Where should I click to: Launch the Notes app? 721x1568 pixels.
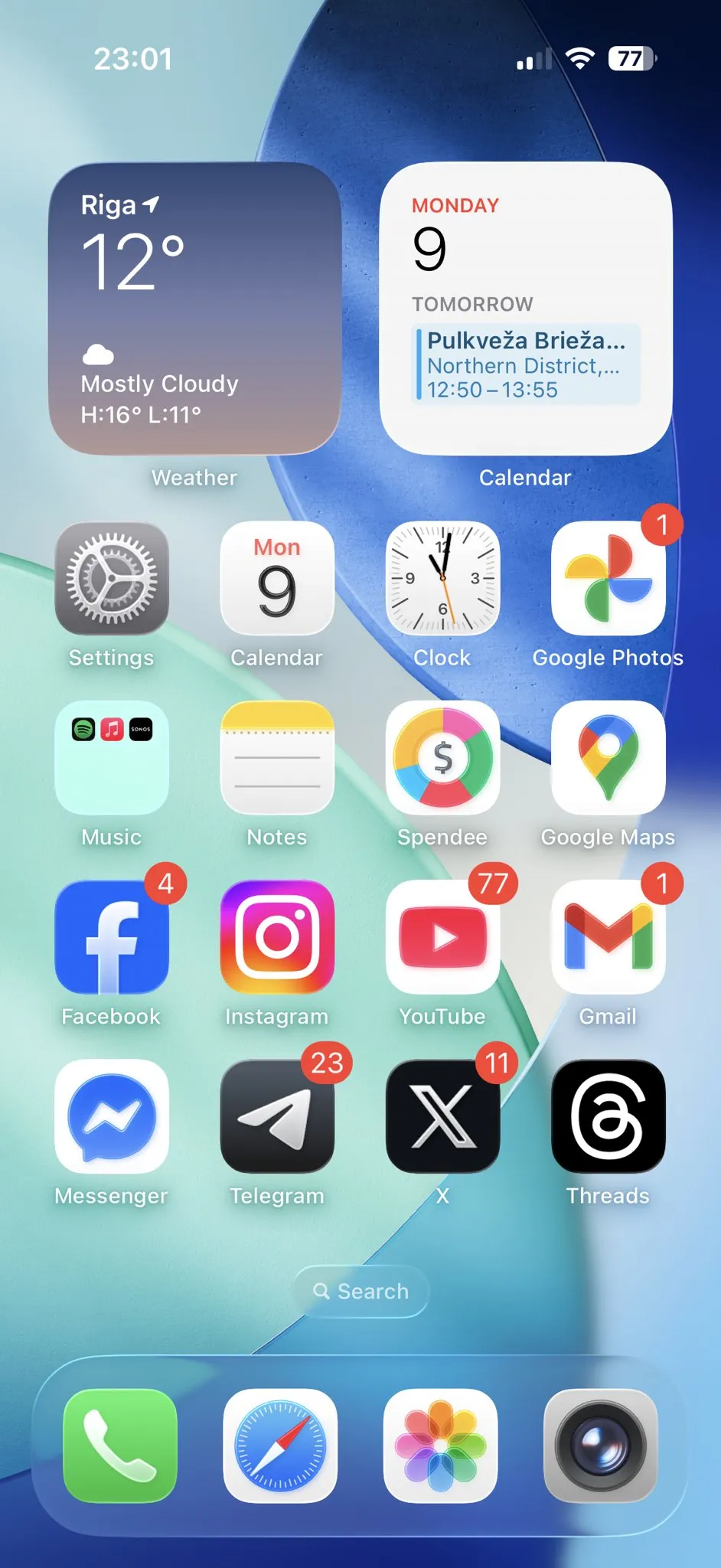click(277, 758)
